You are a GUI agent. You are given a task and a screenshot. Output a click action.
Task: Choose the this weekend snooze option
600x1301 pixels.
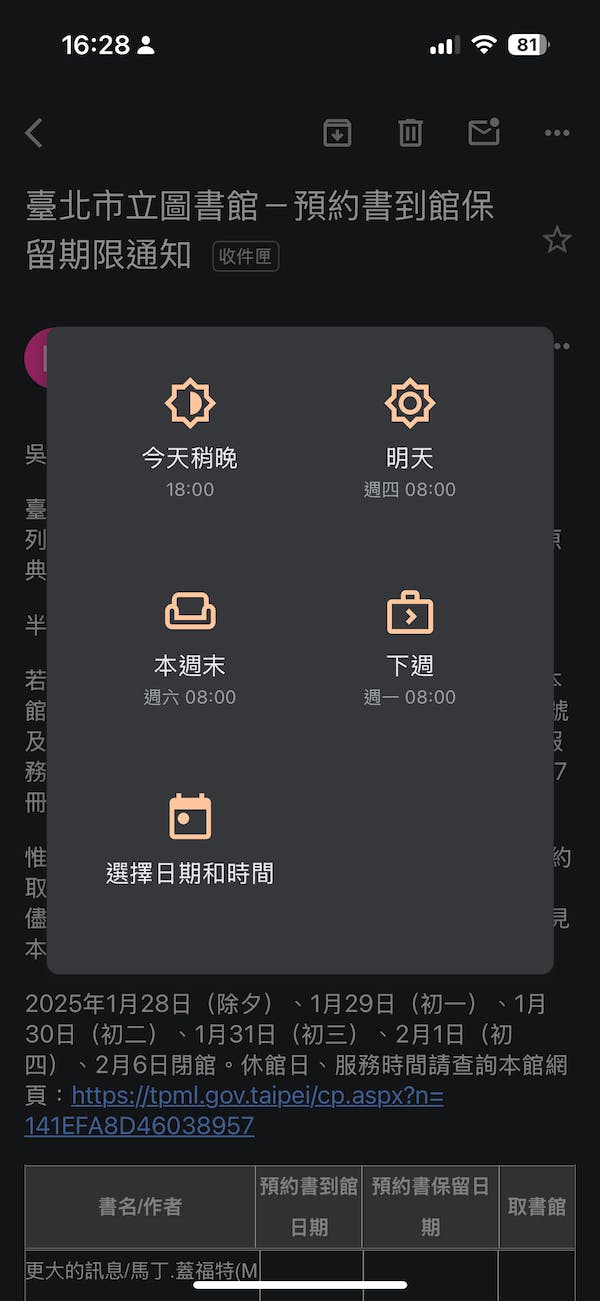[190, 647]
